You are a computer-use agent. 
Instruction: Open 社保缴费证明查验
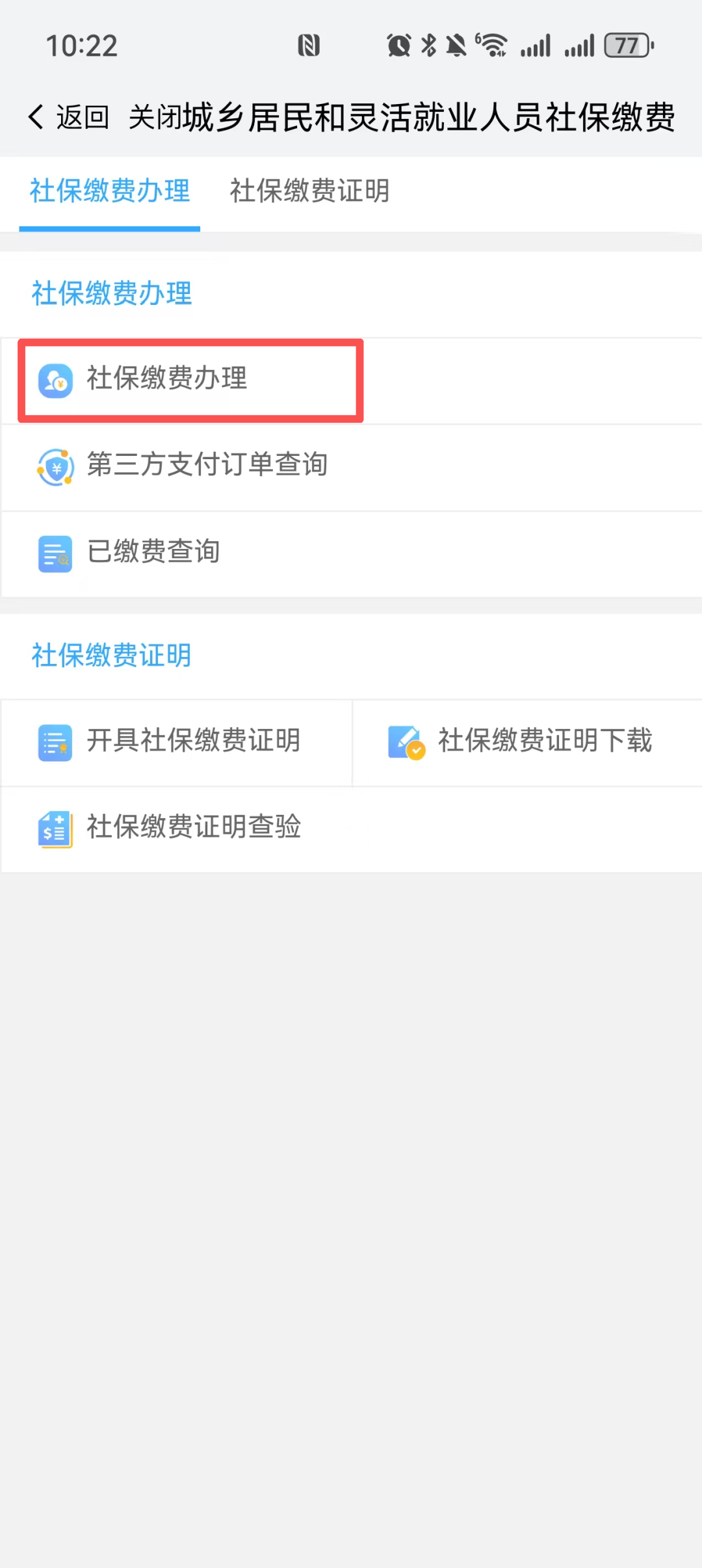(x=193, y=828)
